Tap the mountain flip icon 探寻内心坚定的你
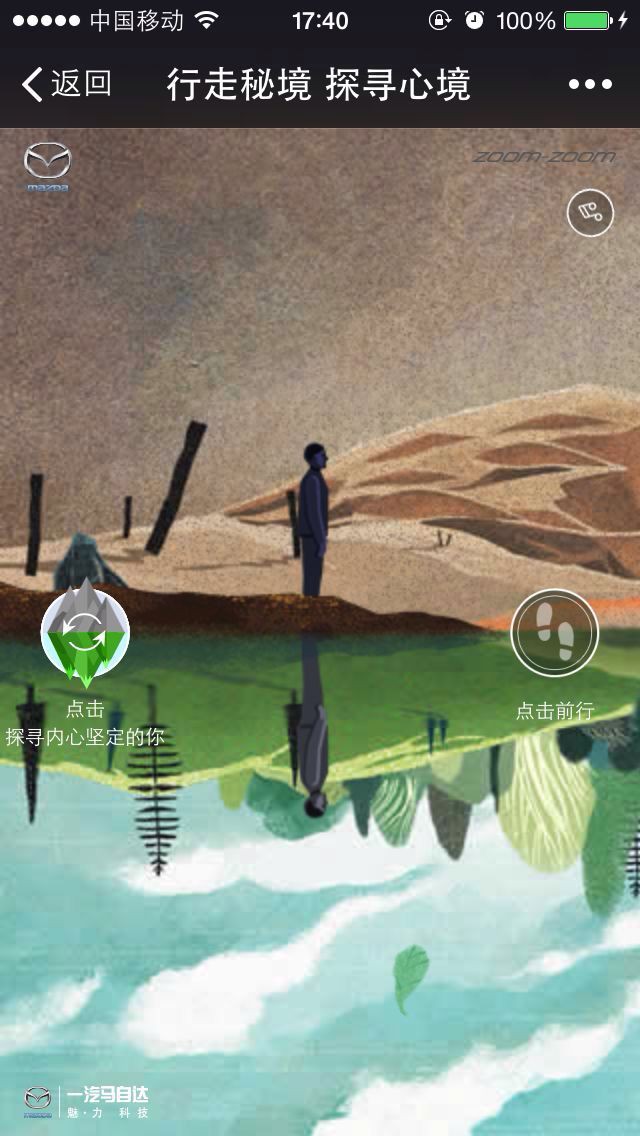The image size is (640, 1136). point(85,633)
